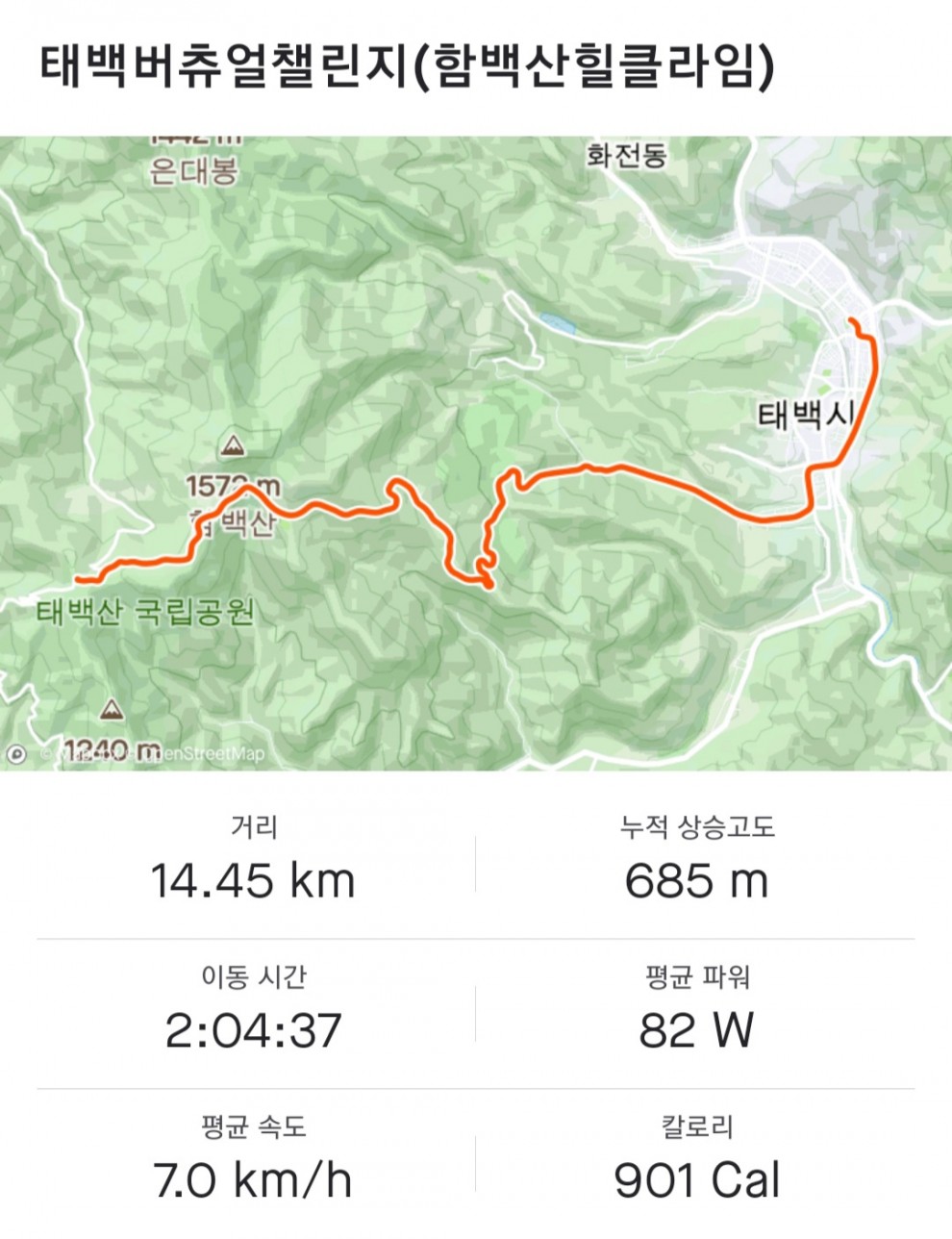Tap the map attribution info icon
This screenshot has height=1239, width=952.
[16, 753]
